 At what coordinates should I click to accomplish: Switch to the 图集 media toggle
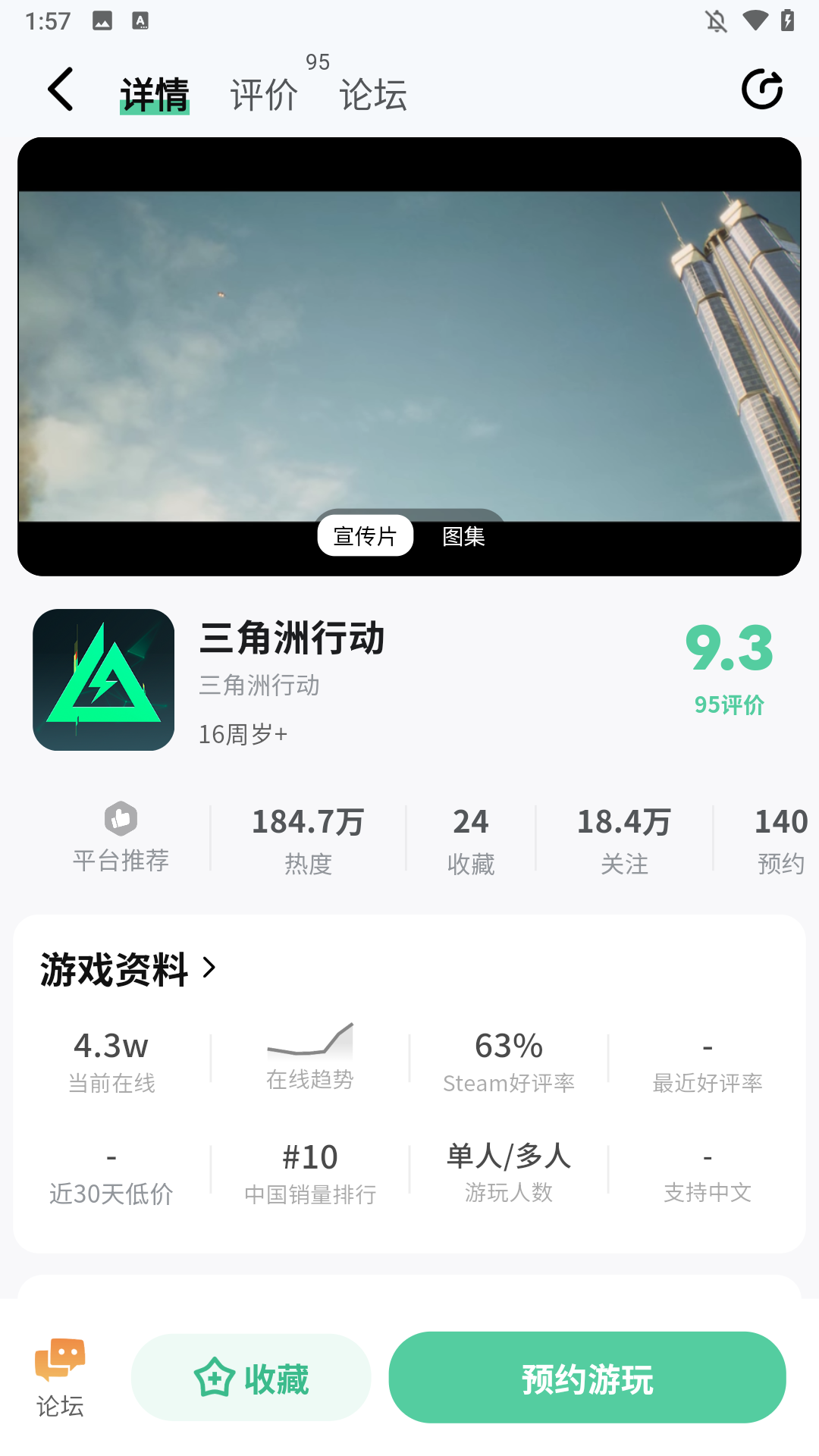[x=465, y=537]
